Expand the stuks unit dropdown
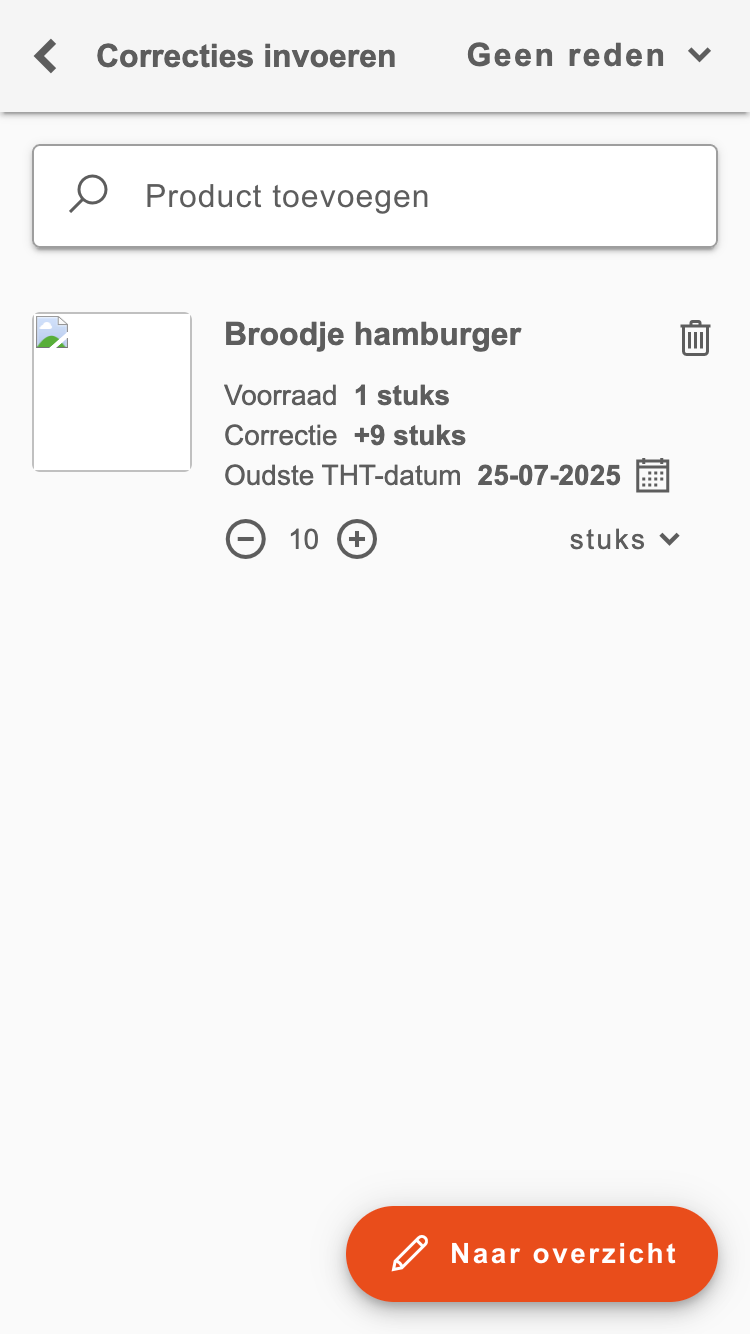 (x=625, y=540)
